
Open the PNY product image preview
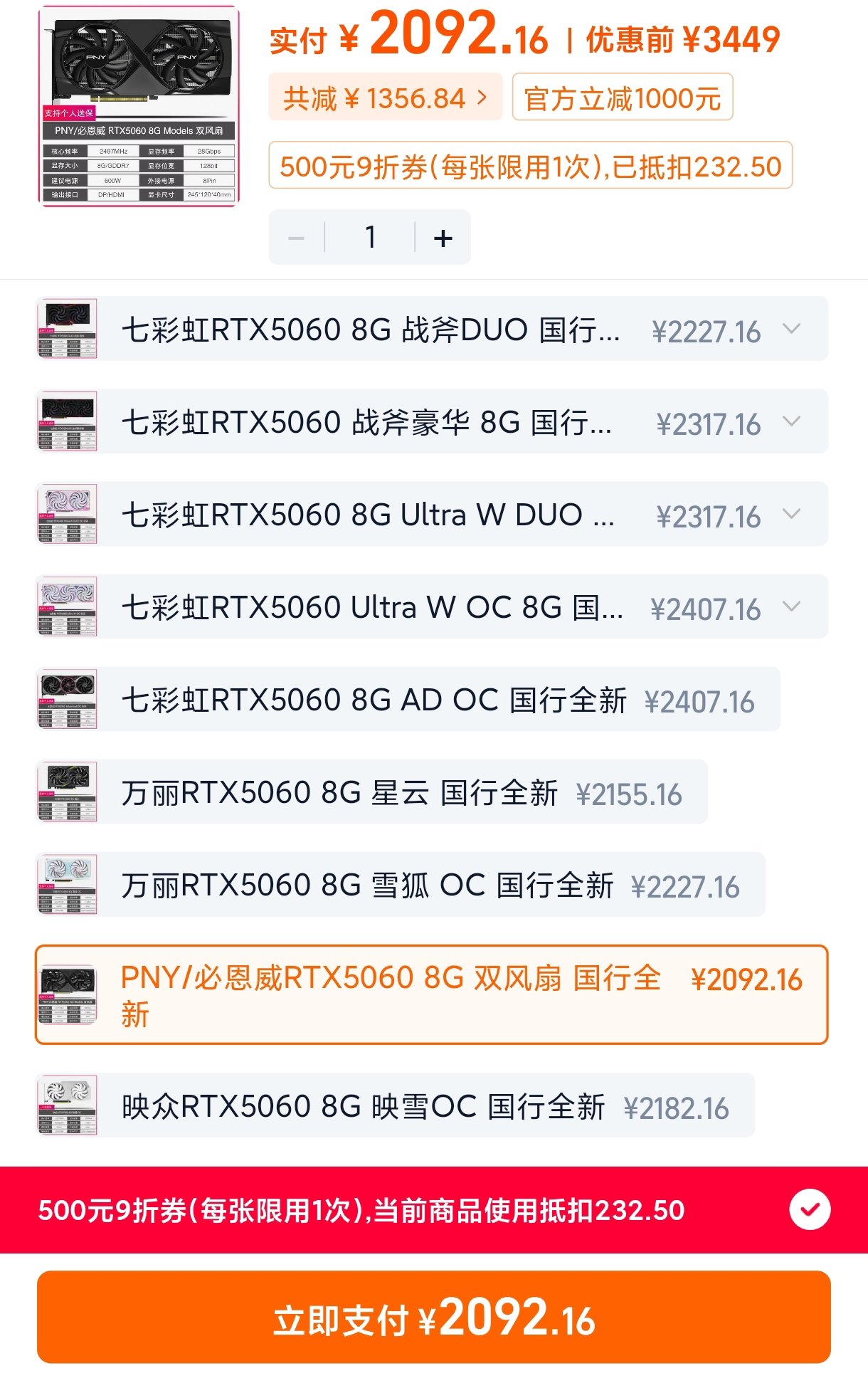click(x=139, y=106)
